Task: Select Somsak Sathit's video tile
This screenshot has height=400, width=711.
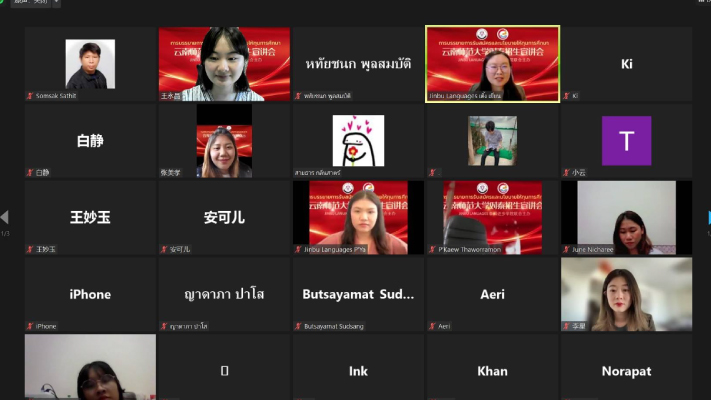Action: pos(90,64)
